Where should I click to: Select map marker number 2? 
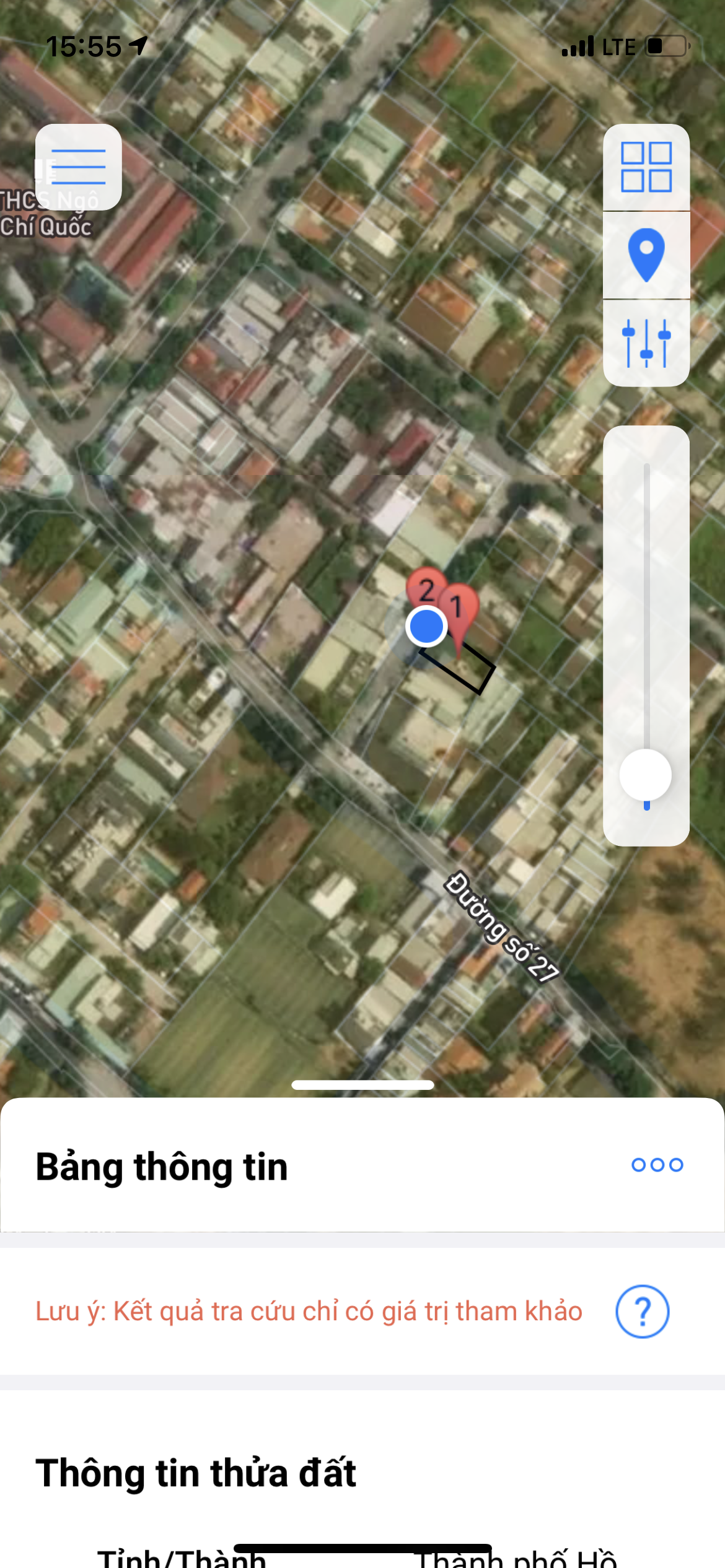[426, 588]
